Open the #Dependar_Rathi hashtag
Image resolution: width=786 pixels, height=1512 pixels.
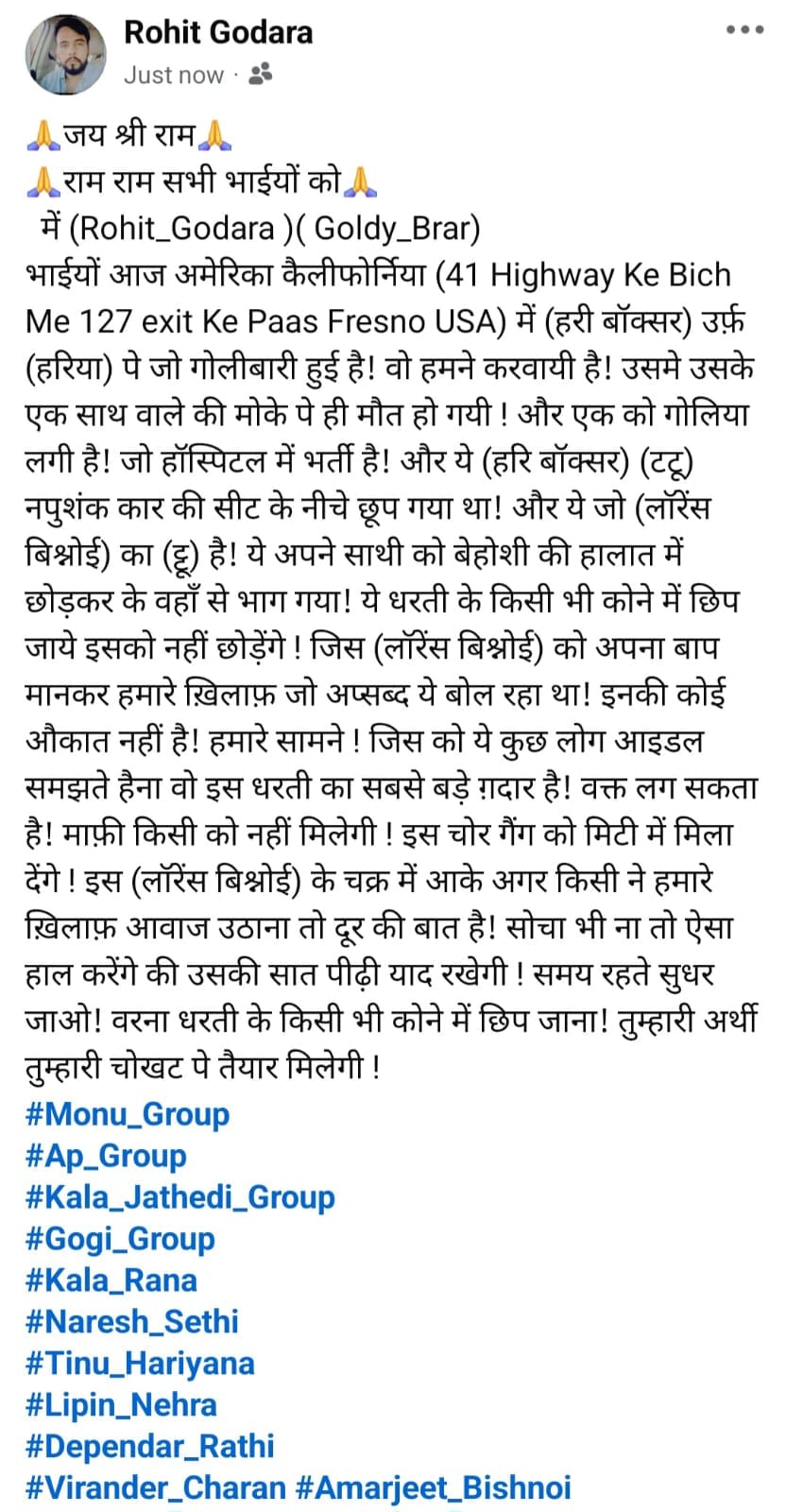[x=149, y=1446]
